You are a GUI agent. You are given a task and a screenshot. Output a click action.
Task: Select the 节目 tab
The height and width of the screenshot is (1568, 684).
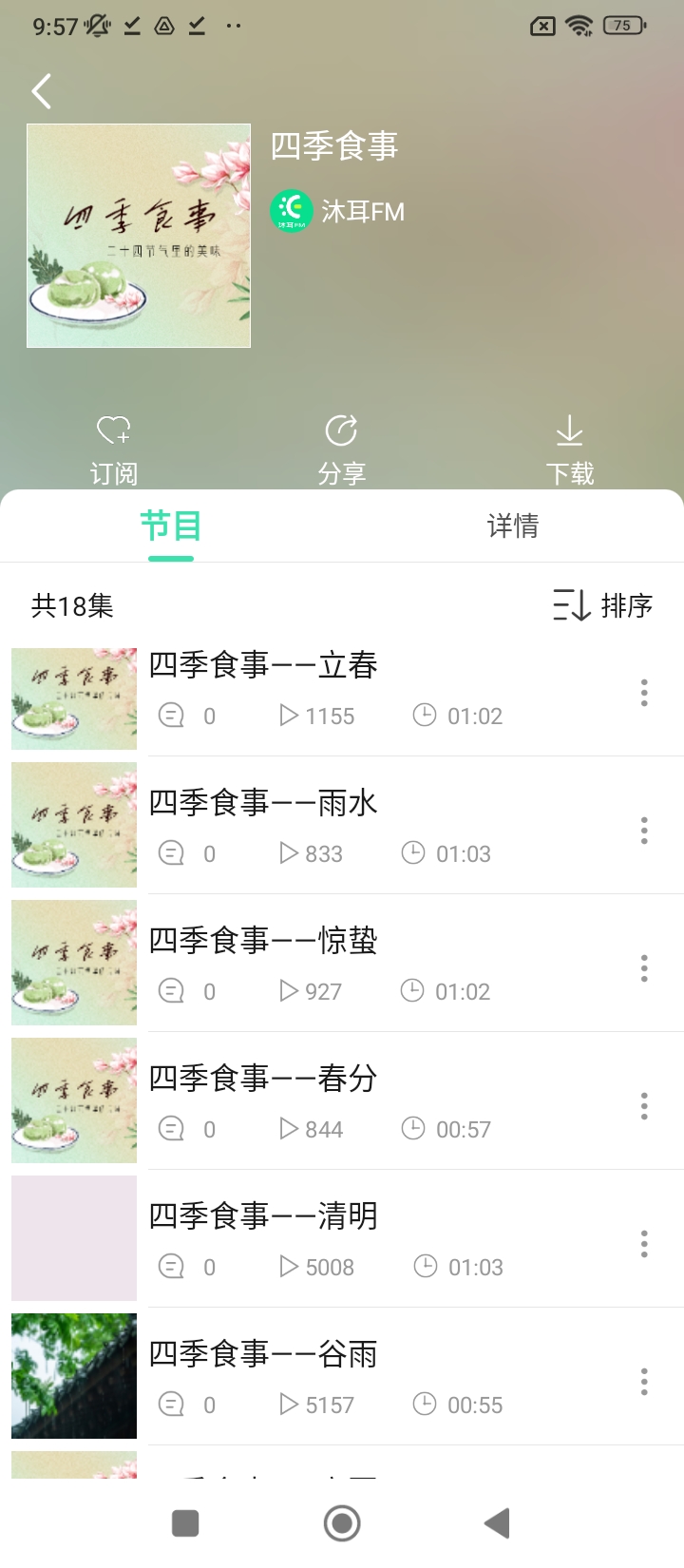(171, 526)
